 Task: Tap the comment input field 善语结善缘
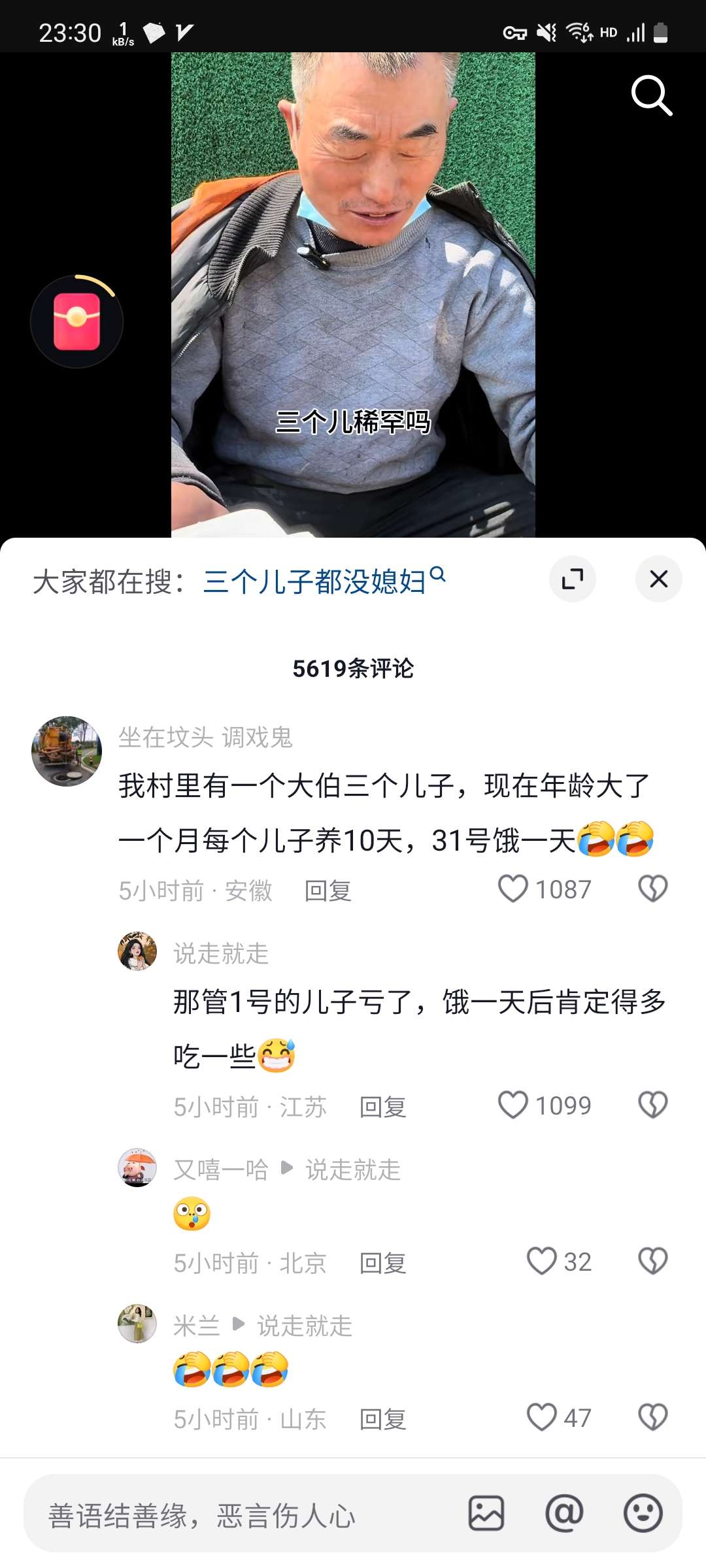(x=242, y=1514)
